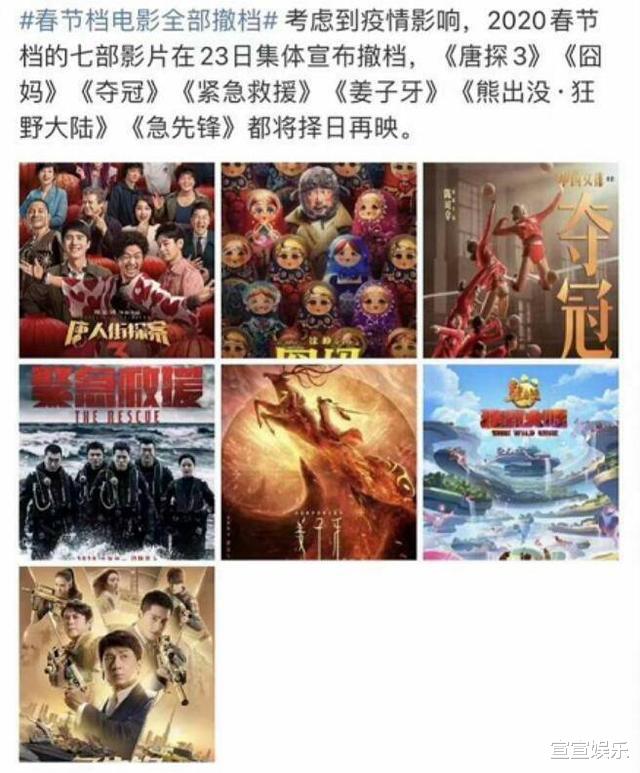Enlarge the 紧急救援 The Rescue poster
This screenshot has width=640, height=773.
click(117, 462)
